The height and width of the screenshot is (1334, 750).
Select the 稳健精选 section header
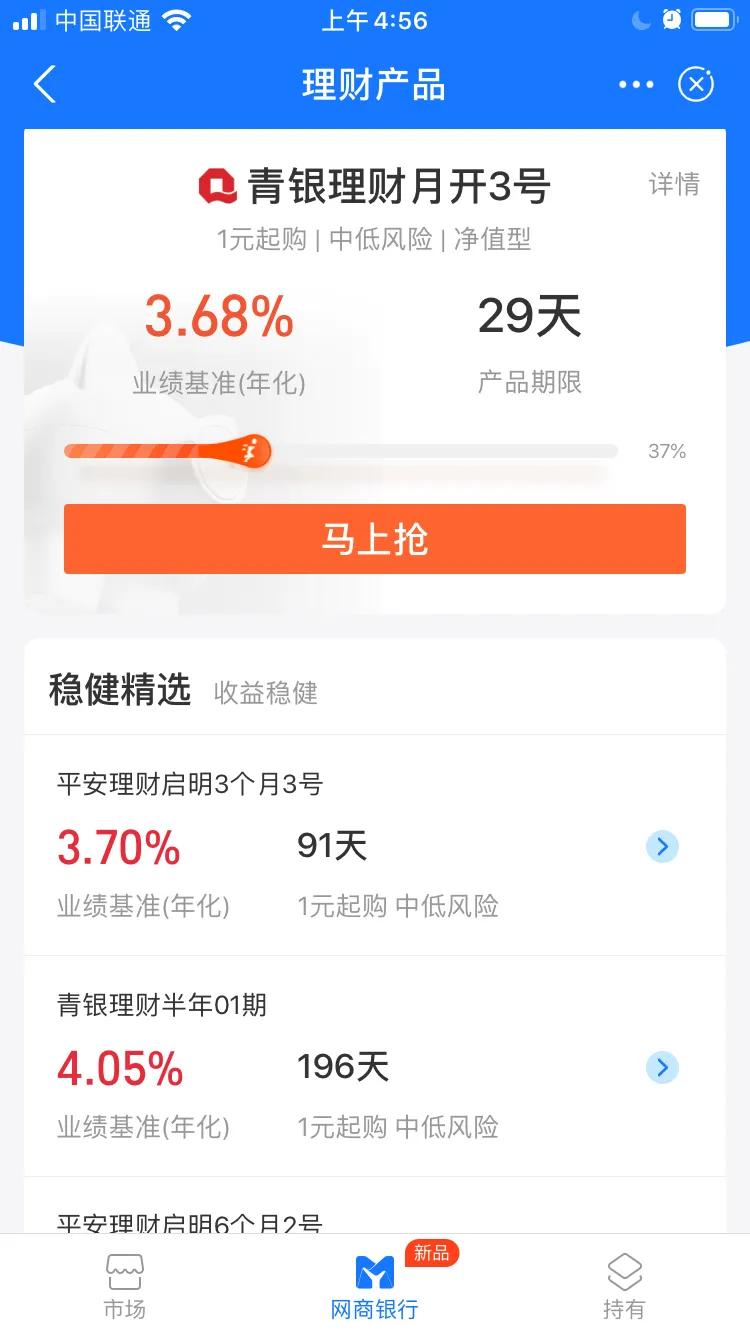(120, 692)
